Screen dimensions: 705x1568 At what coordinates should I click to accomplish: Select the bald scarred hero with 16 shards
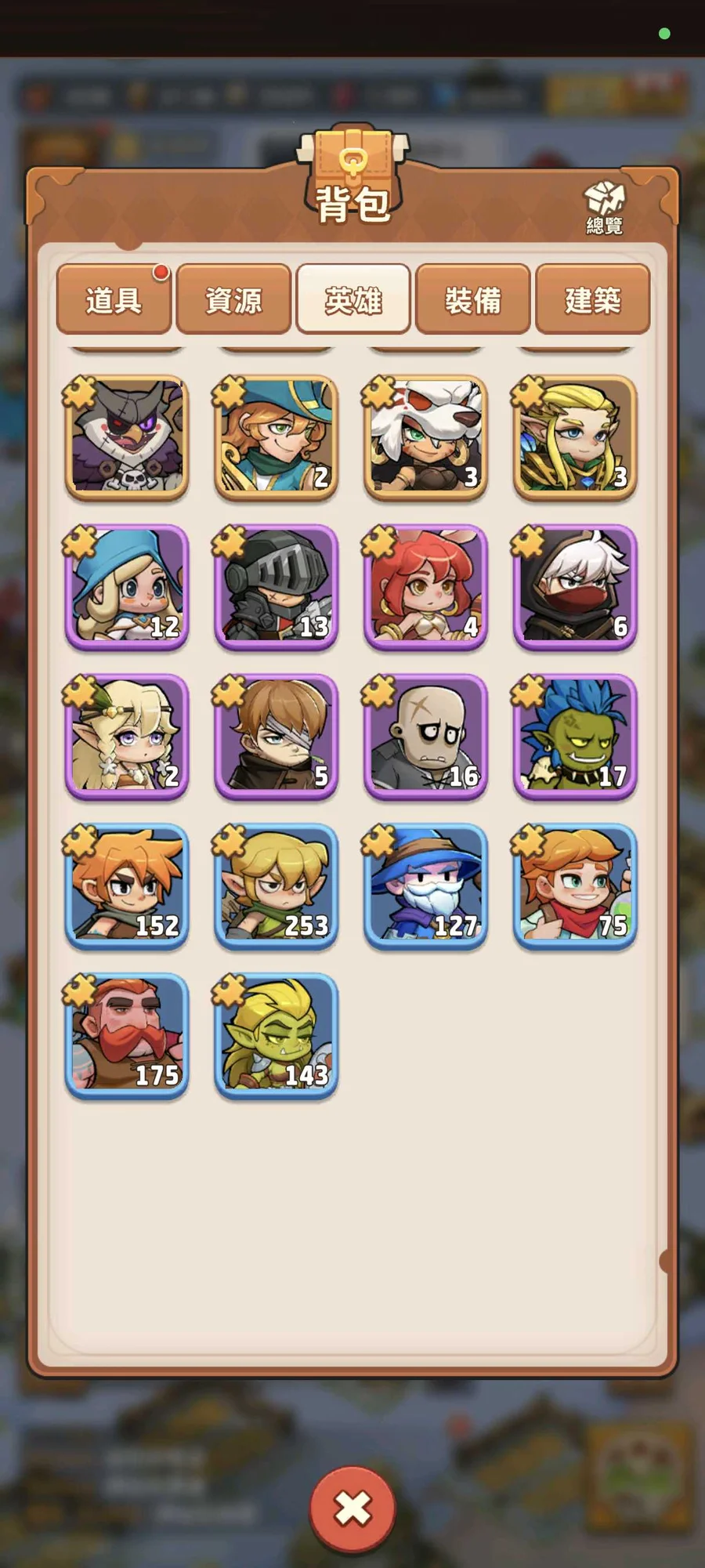point(425,736)
